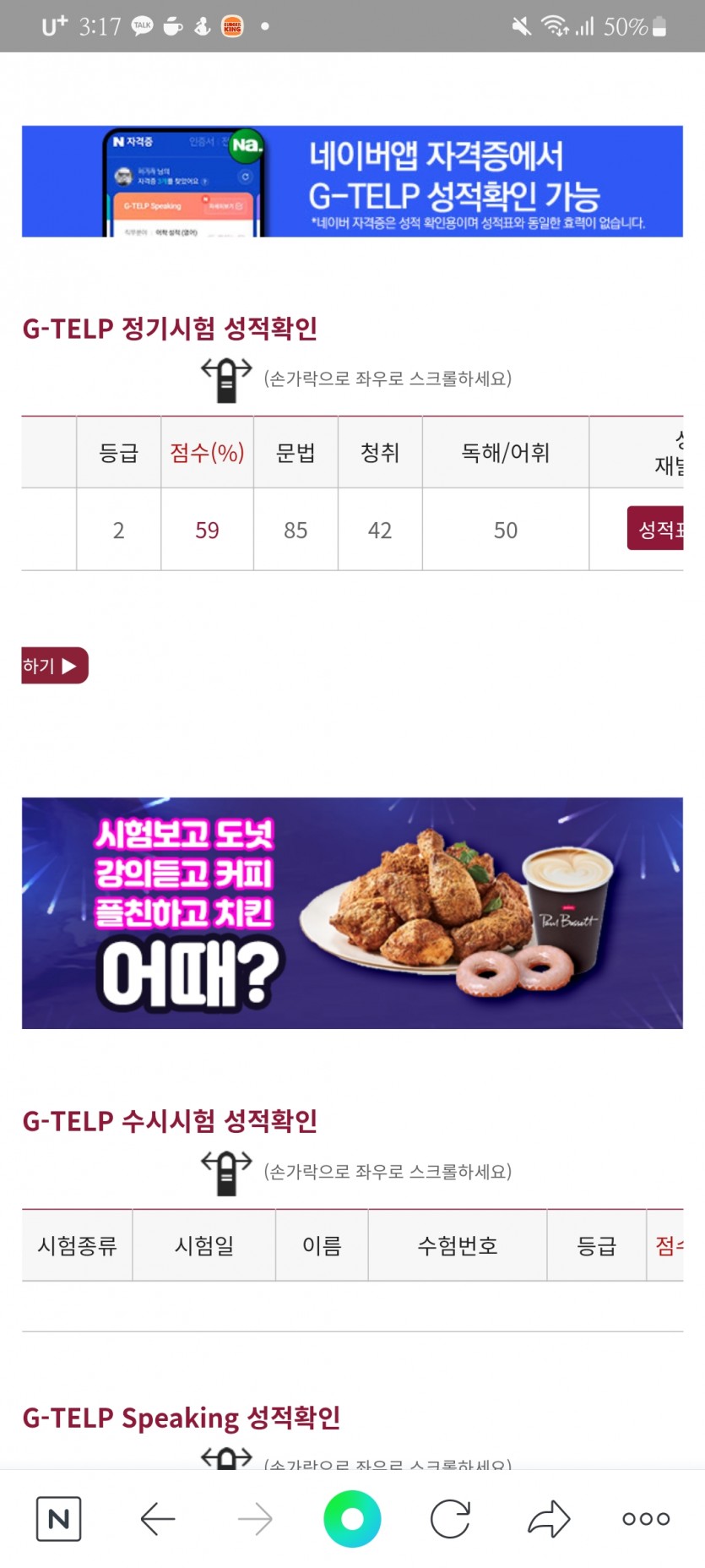Tap the 성적표 button in the score row
This screenshot has height=1568, width=705.
click(x=655, y=530)
